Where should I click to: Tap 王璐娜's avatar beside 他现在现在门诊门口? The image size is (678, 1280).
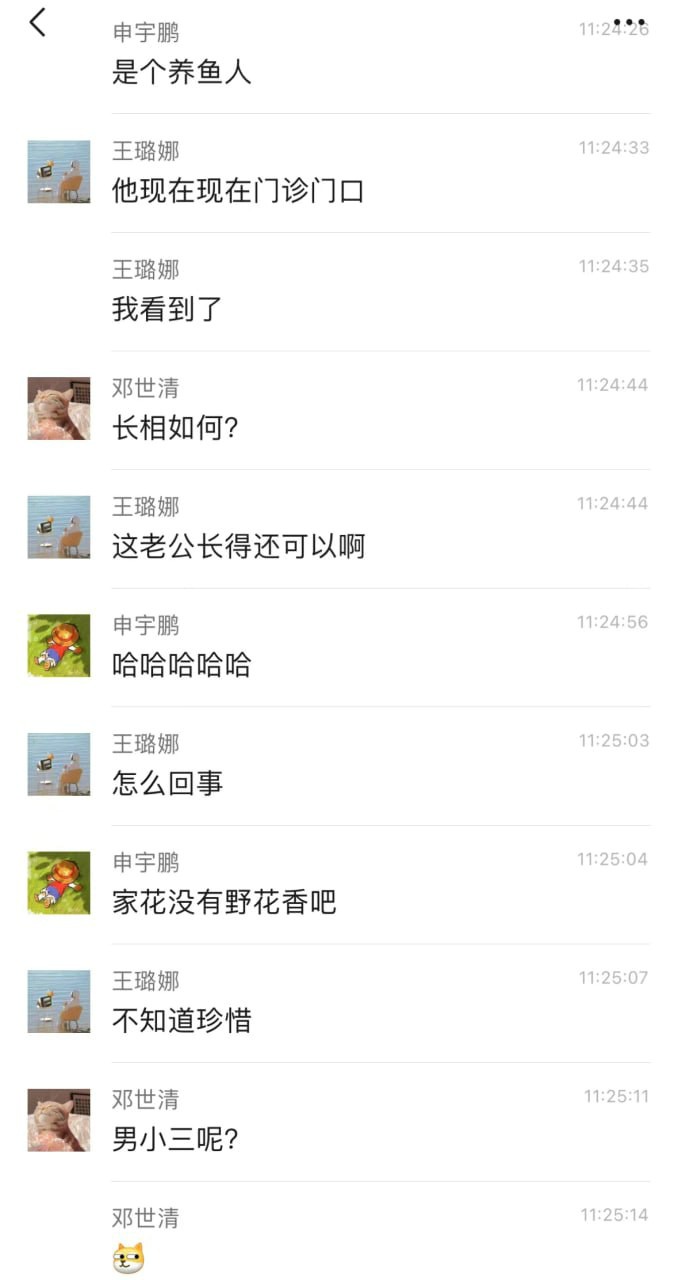pyautogui.click(x=59, y=172)
